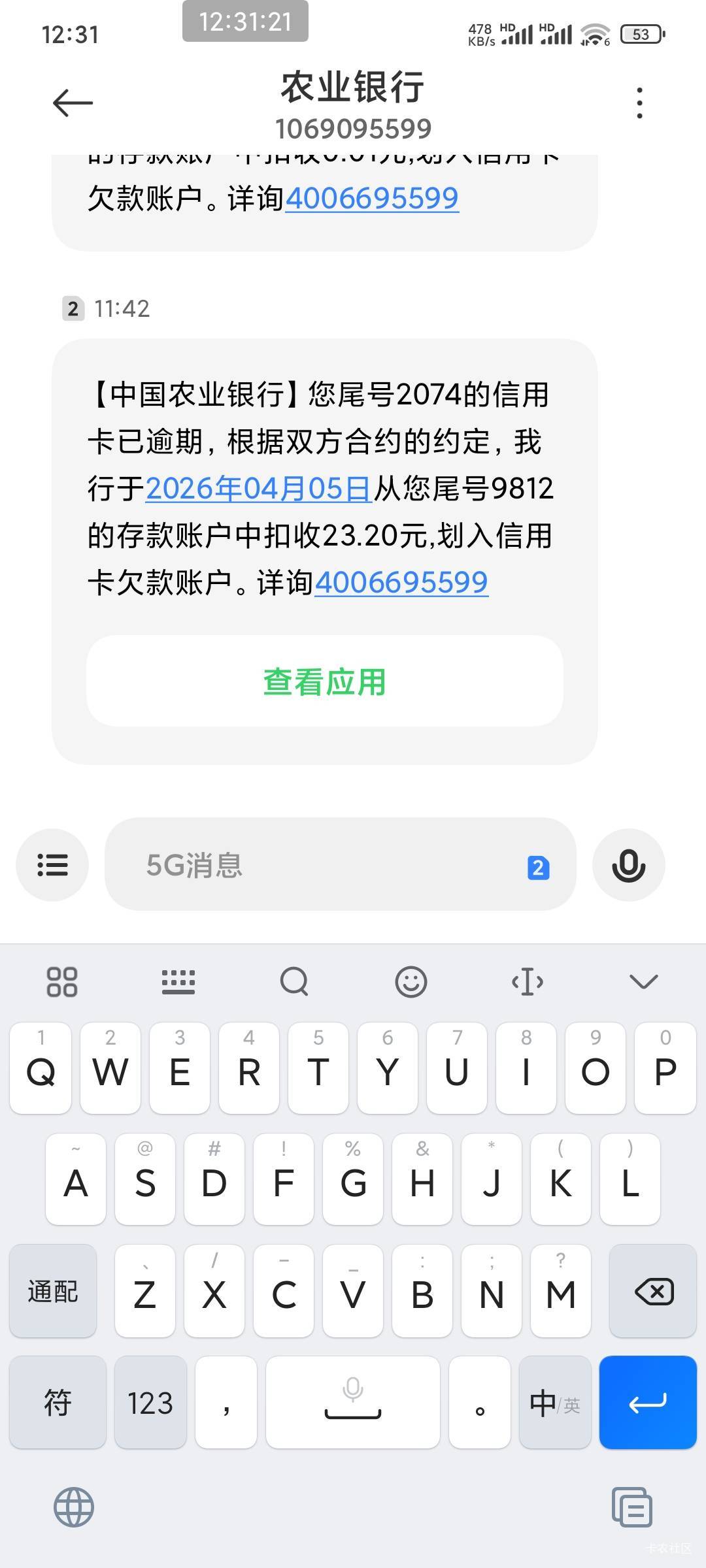The width and height of the screenshot is (706, 1568).
Task: Open the keyboard emoji panel
Action: point(411,981)
